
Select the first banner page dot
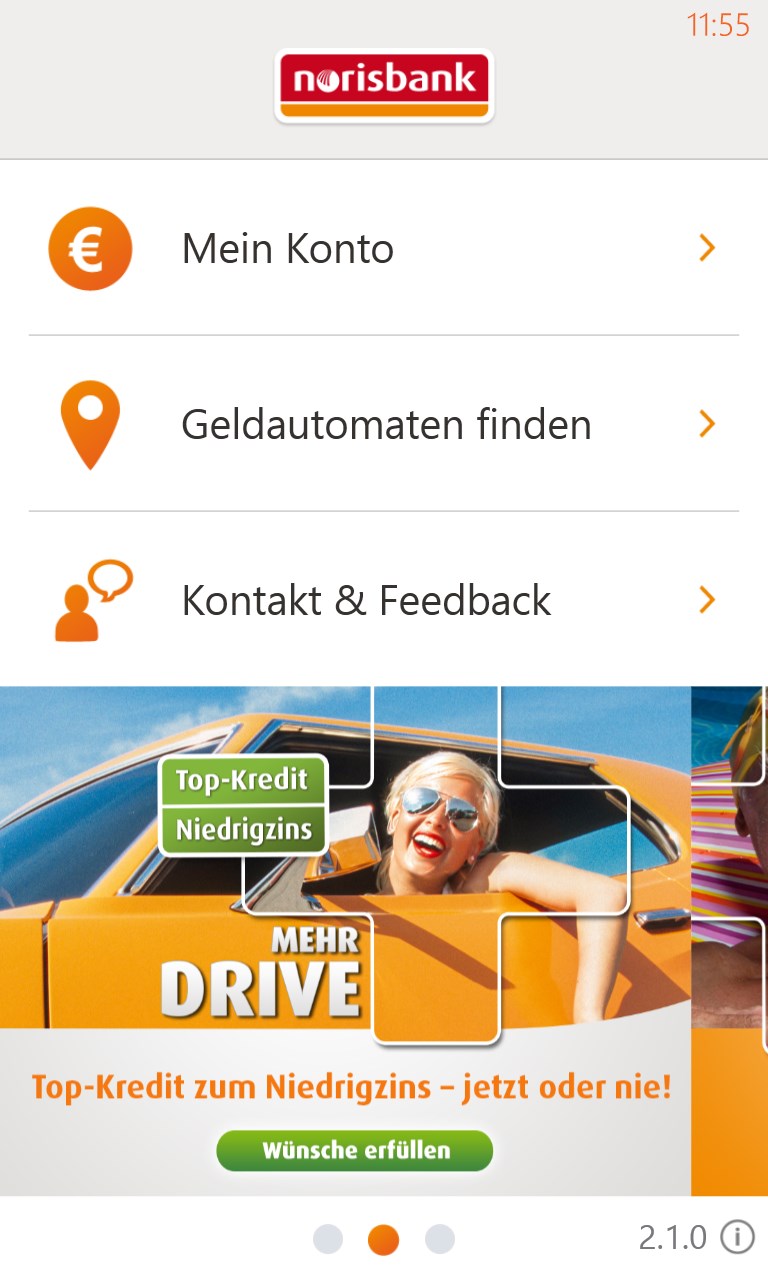(x=328, y=1239)
